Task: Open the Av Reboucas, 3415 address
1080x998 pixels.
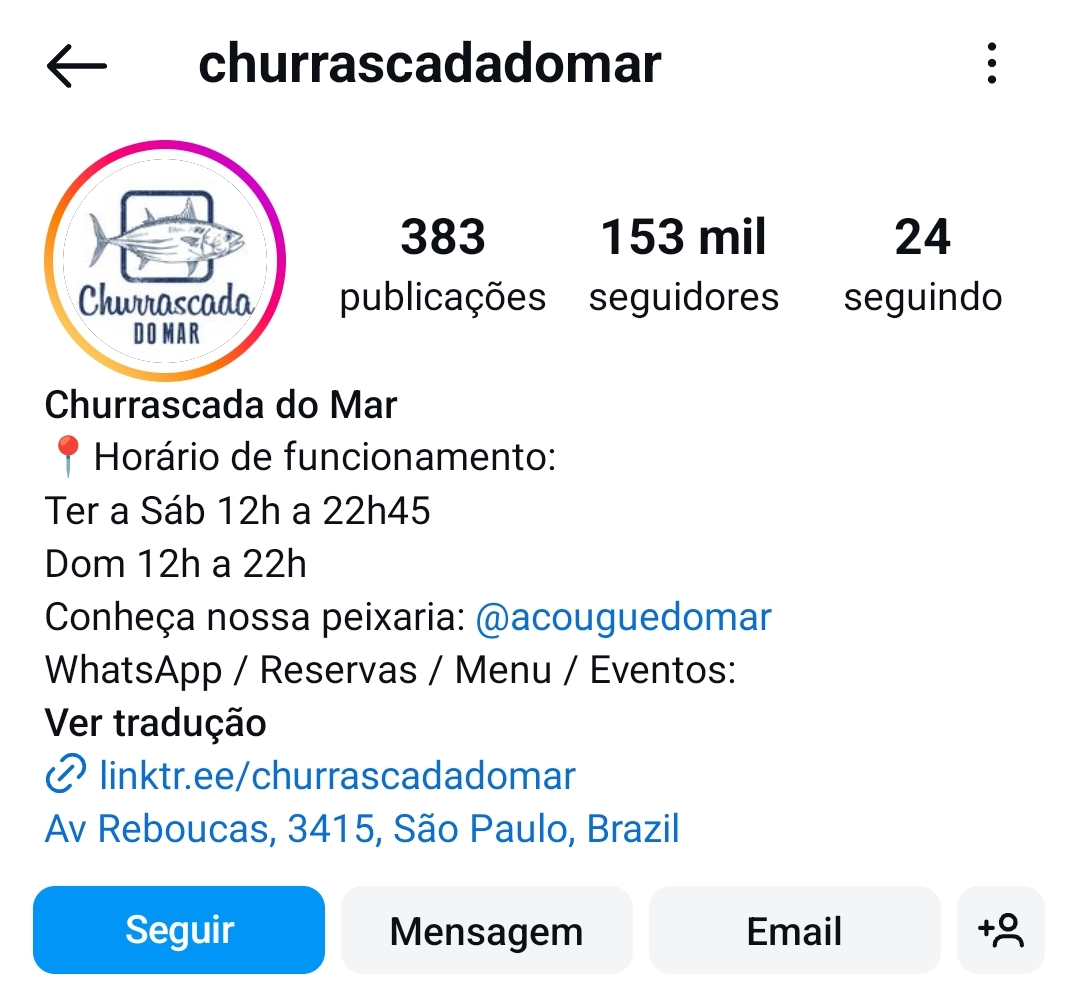Action: (x=362, y=829)
